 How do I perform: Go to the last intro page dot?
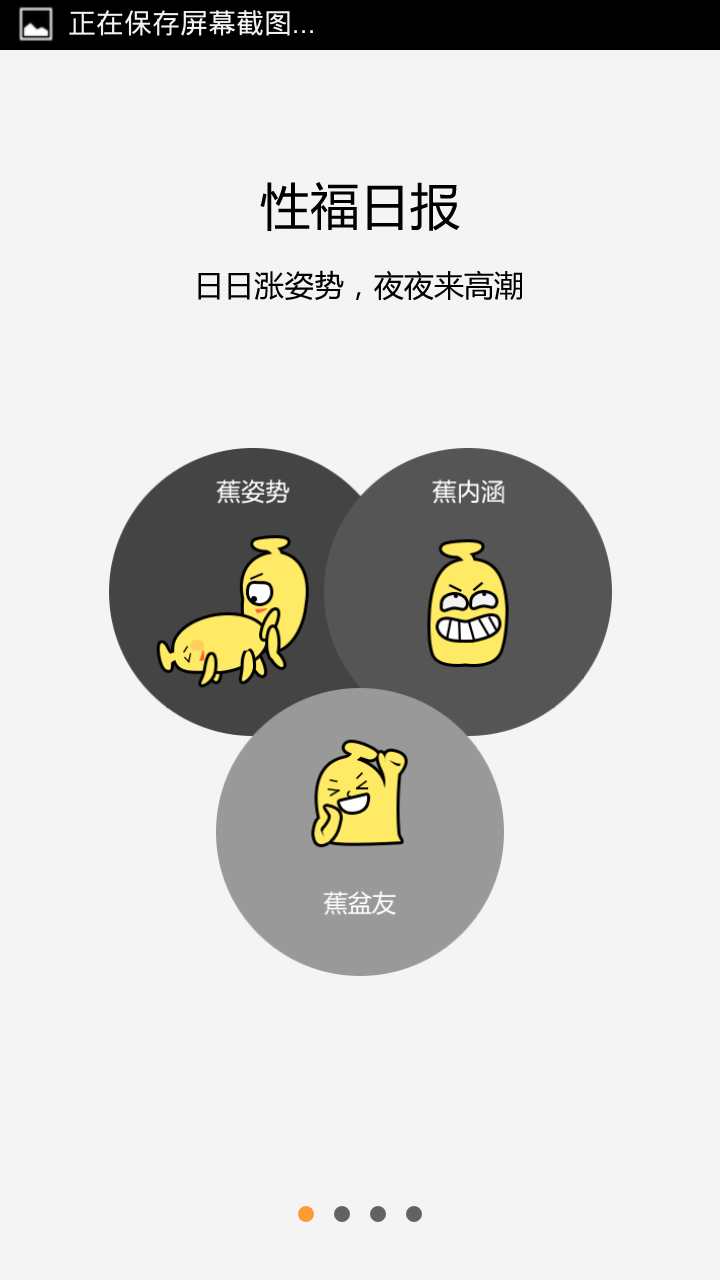tap(414, 1214)
